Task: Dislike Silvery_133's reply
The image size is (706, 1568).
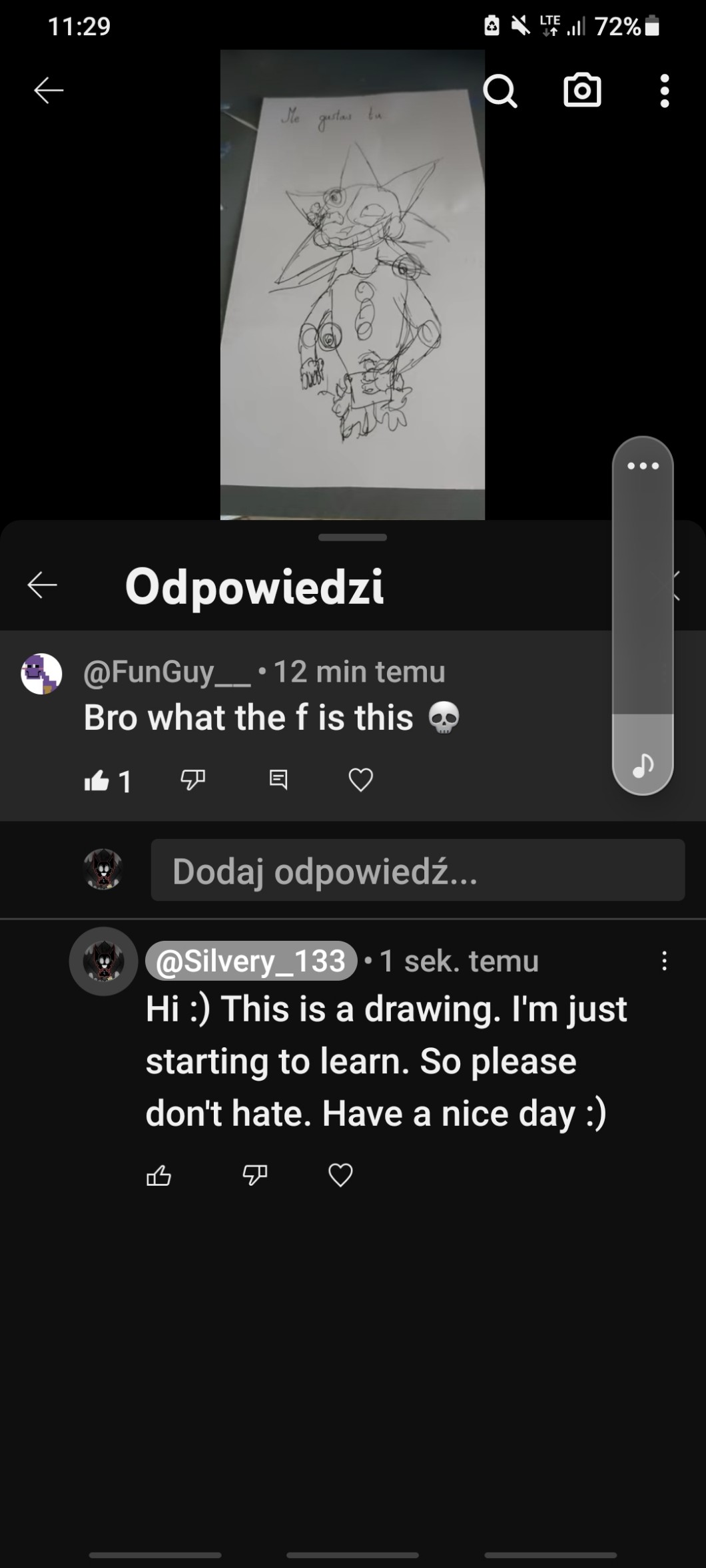Action: pos(254,1175)
